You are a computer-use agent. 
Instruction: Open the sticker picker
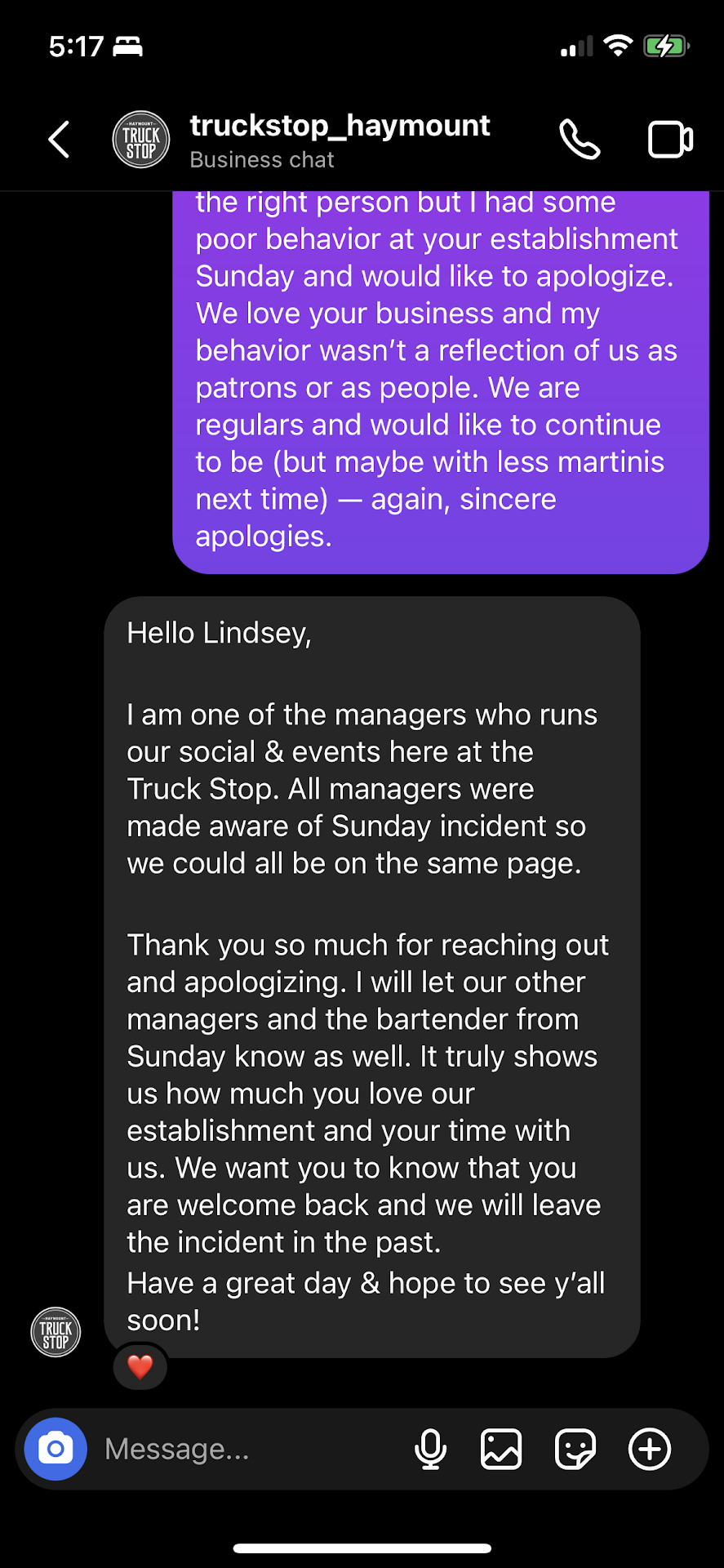pyautogui.click(x=575, y=1449)
